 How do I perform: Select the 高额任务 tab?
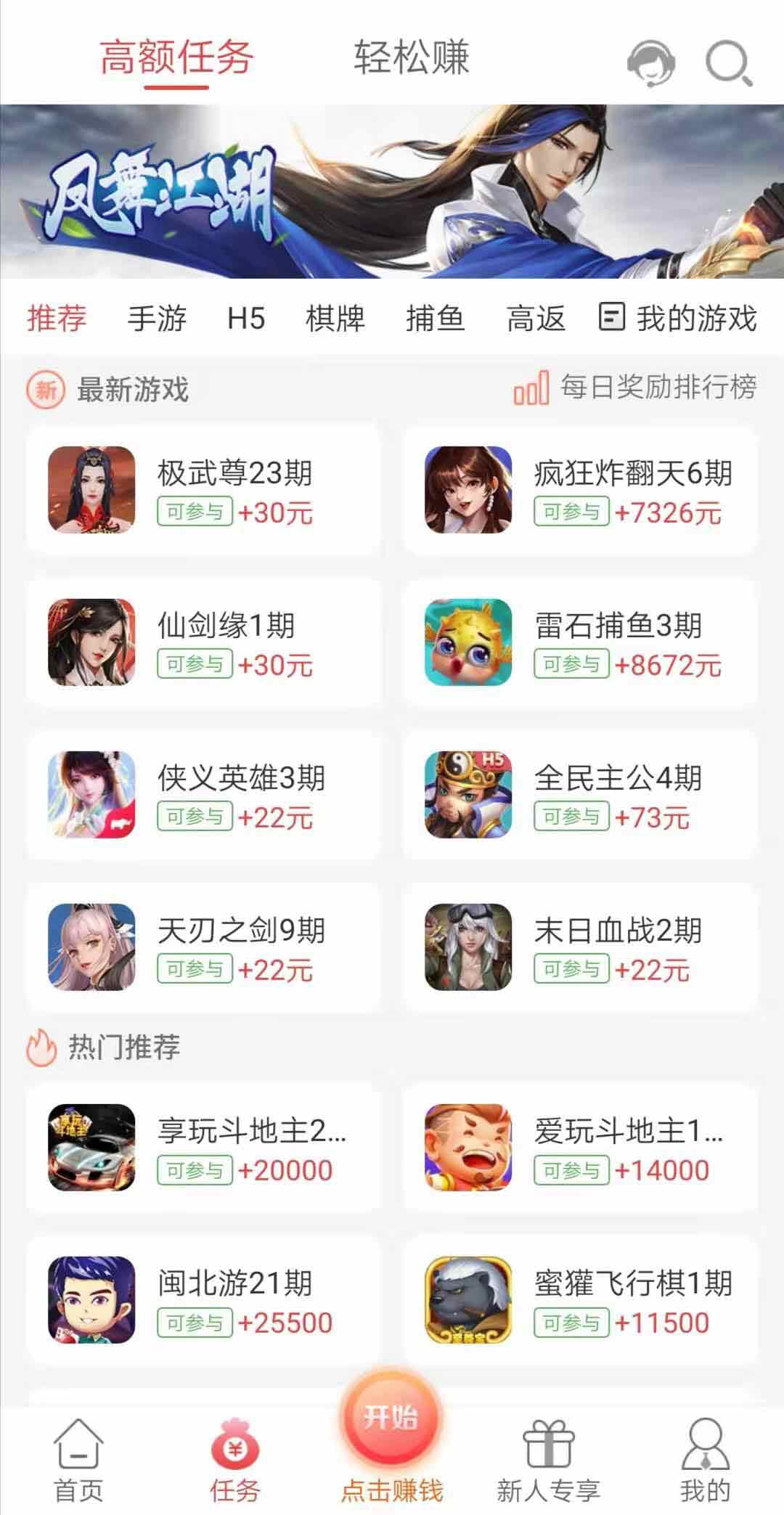click(176, 58)
